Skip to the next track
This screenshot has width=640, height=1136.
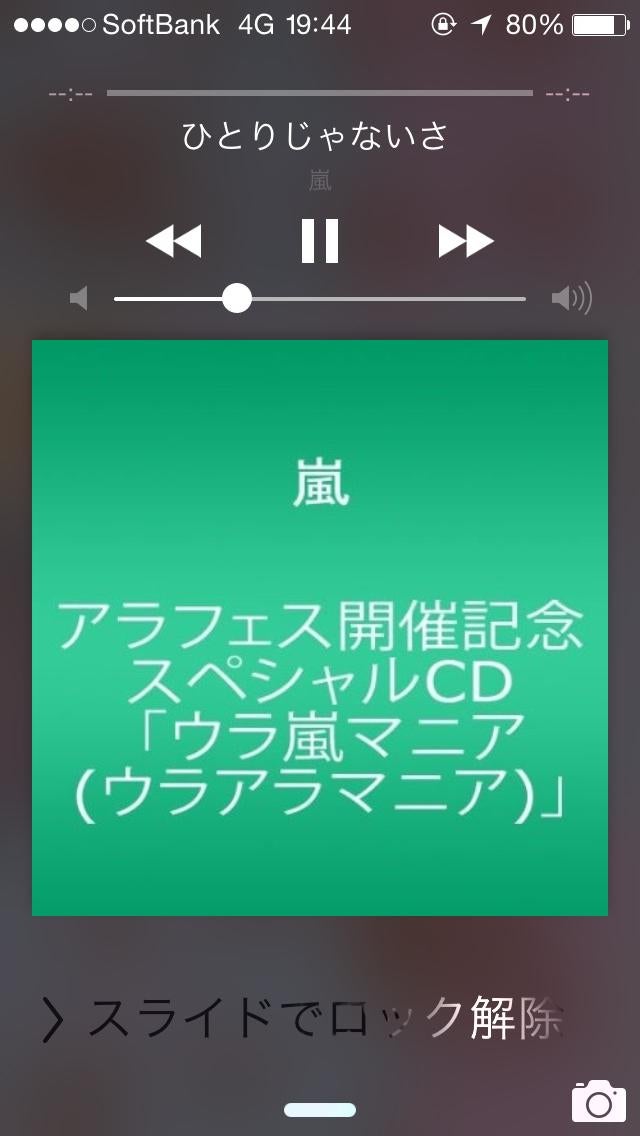(465, 241)
